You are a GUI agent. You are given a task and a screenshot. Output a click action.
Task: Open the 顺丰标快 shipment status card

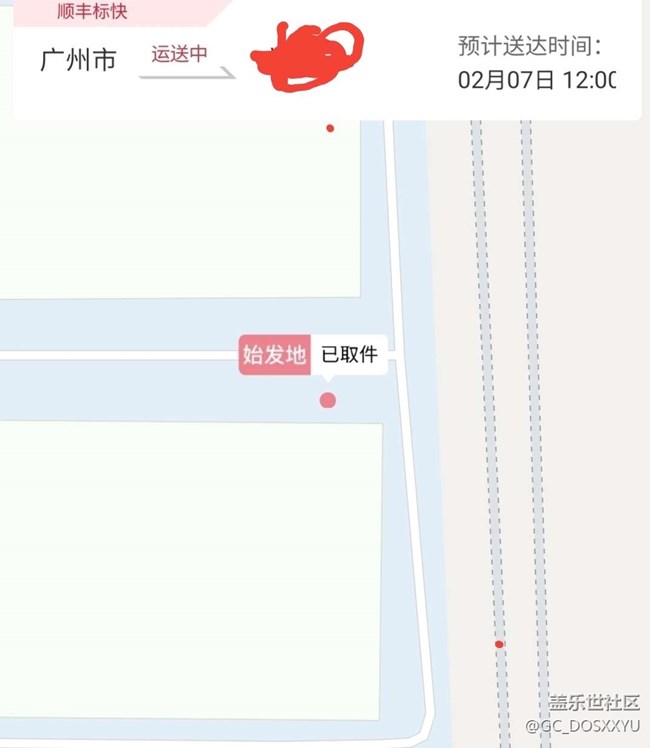[327, 60]
